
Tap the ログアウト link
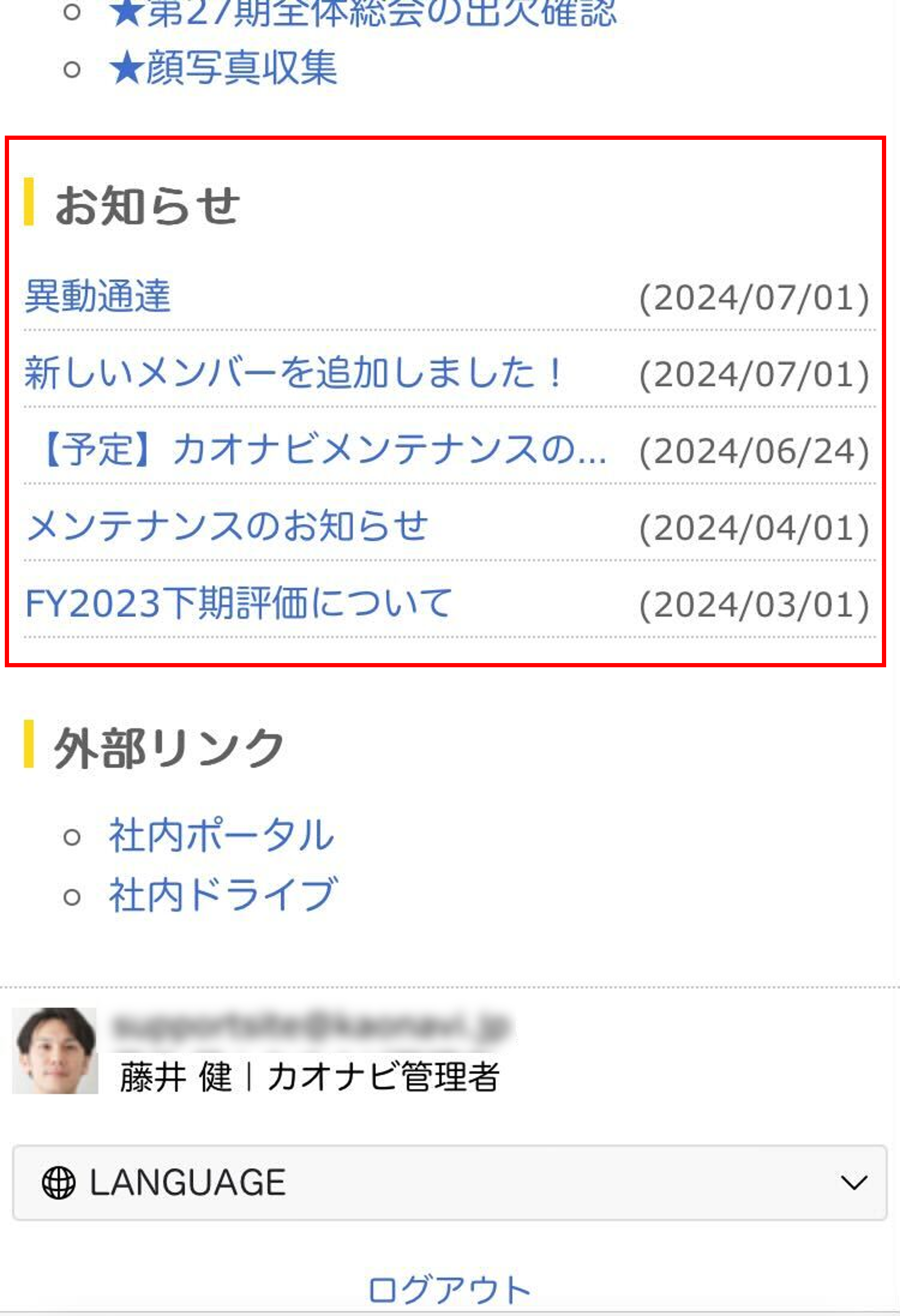coord(449,1290)
